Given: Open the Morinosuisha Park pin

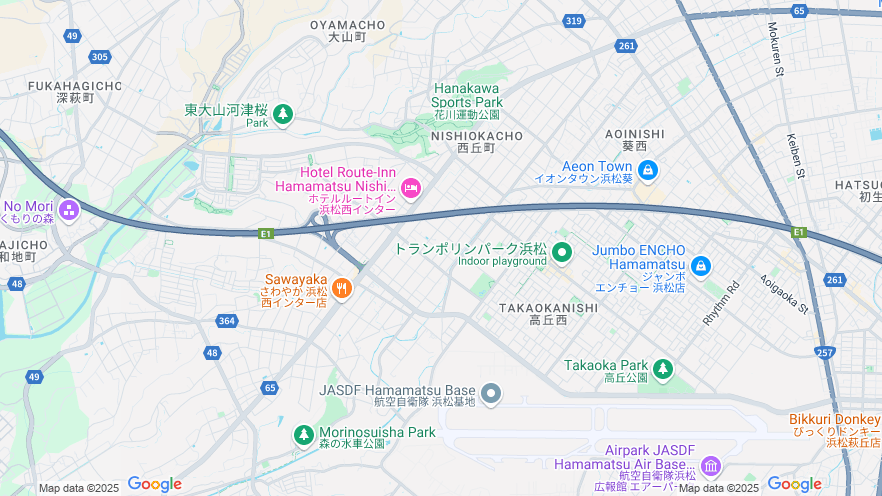Looking at the screenshot, I should (x=304, y=435).
